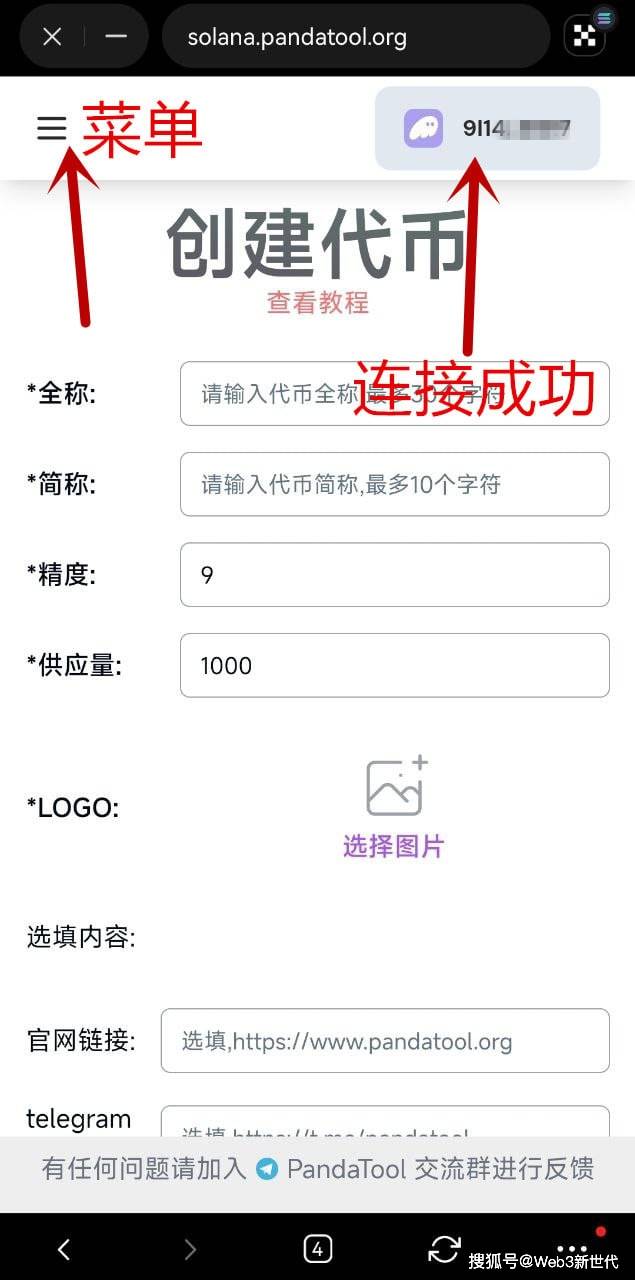Open the 查看教程 tutorial link
Screen dimensions: 635x1280
click(317, 302)
